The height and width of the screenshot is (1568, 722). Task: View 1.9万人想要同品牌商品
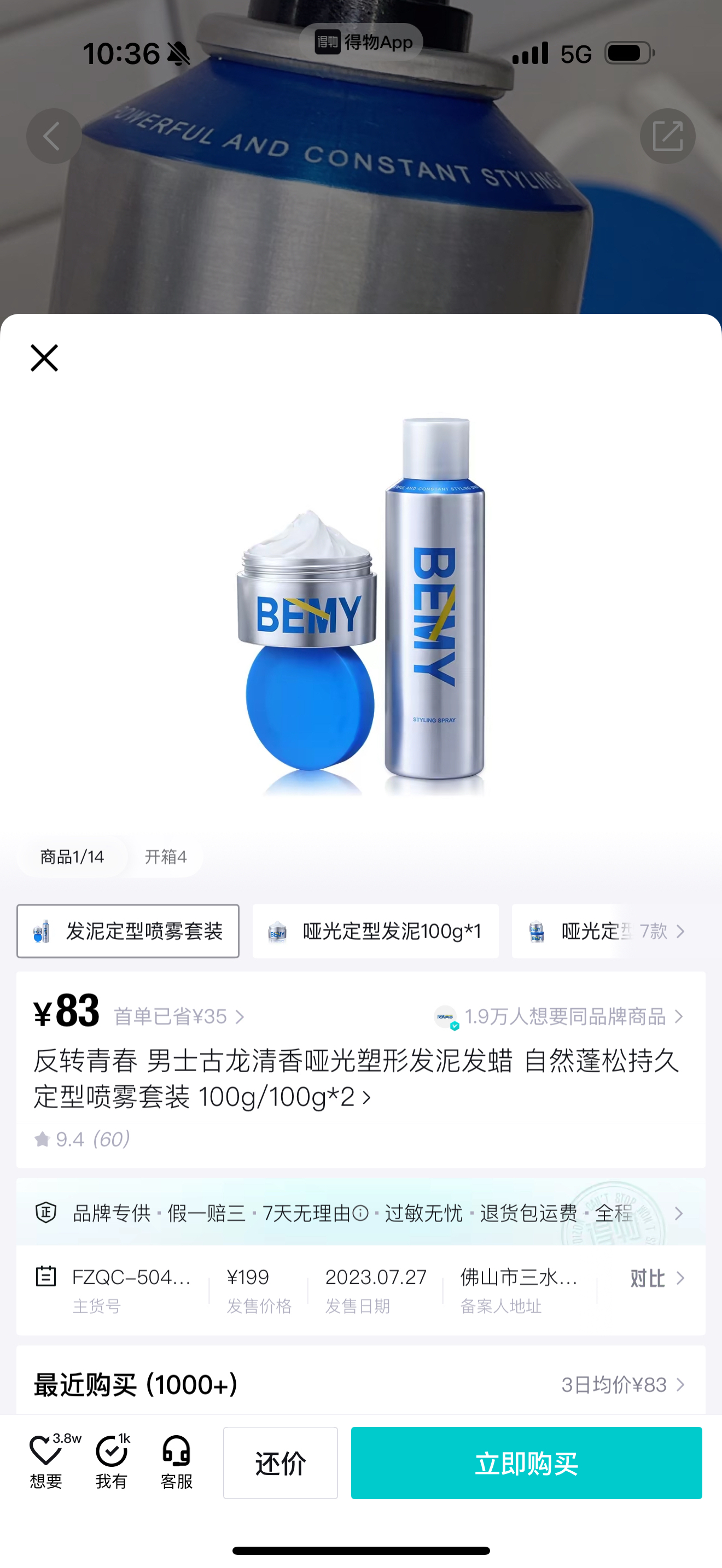click(565, 1016)
